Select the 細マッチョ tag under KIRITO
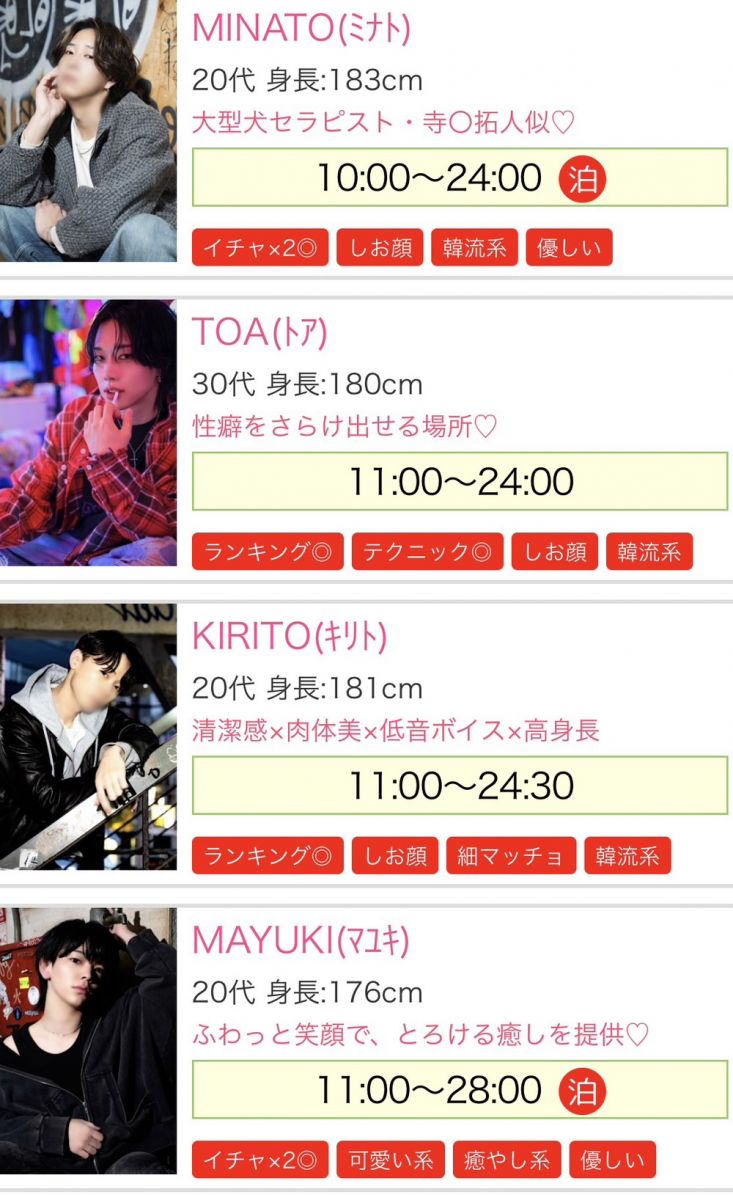The width and height of the screenshot is (733, 1200). click(511, 856)
